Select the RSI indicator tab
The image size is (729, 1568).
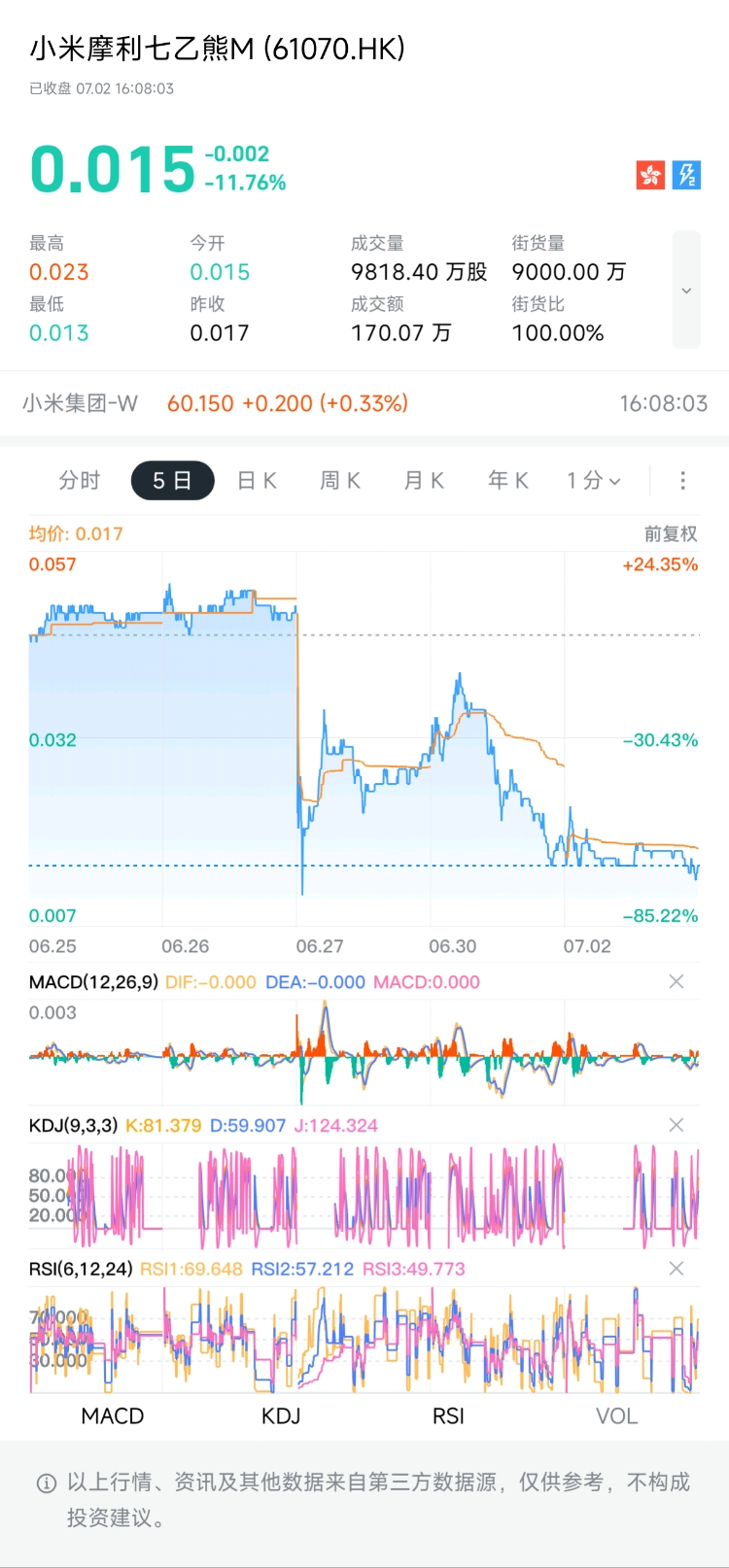click(x=448, y=1416)
